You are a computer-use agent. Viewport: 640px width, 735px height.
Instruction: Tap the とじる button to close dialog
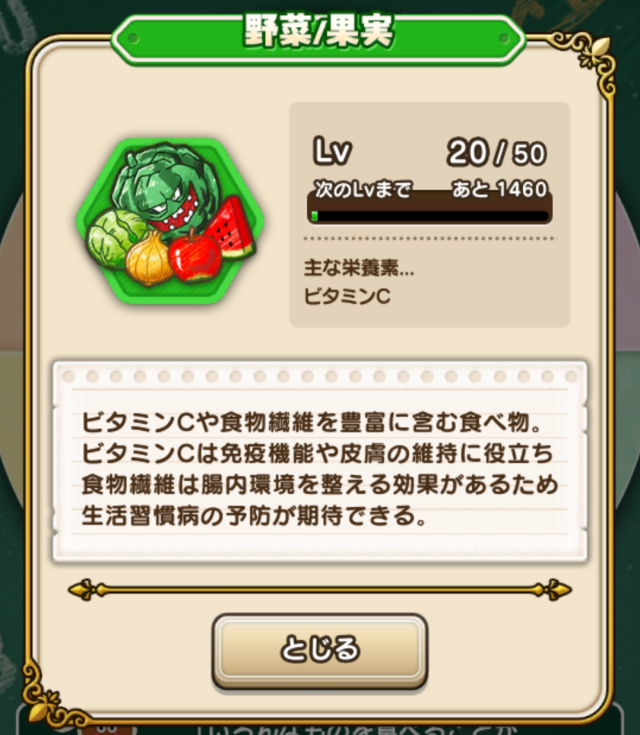(319, 650)
